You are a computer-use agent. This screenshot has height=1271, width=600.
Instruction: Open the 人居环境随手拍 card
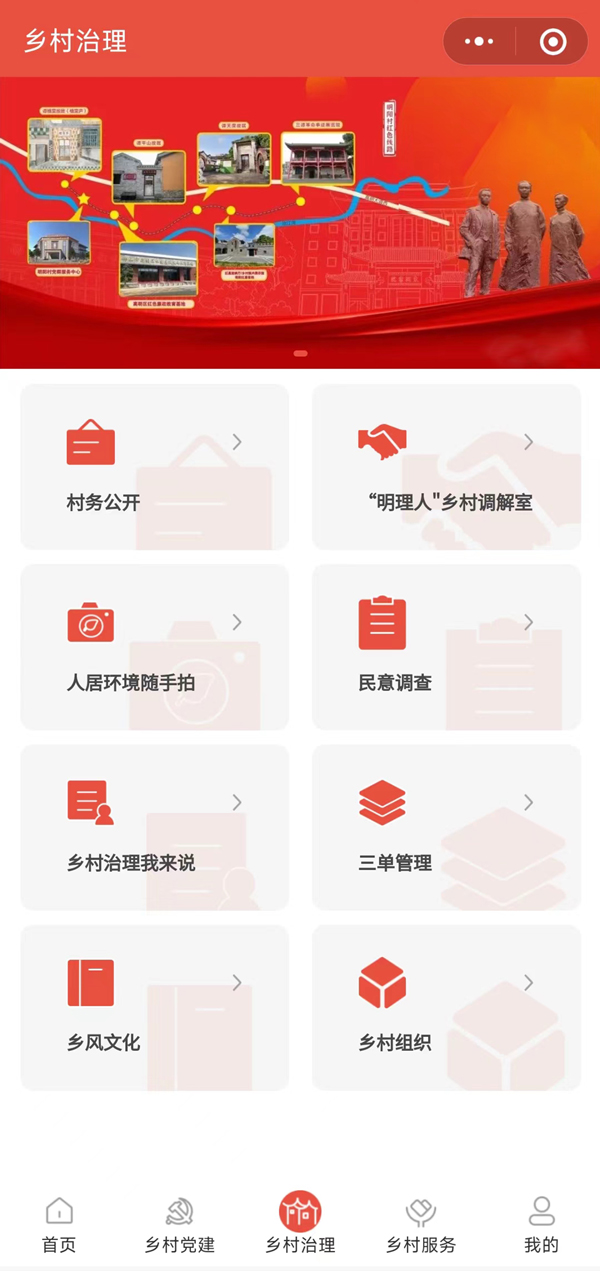(x=155, y=647)
